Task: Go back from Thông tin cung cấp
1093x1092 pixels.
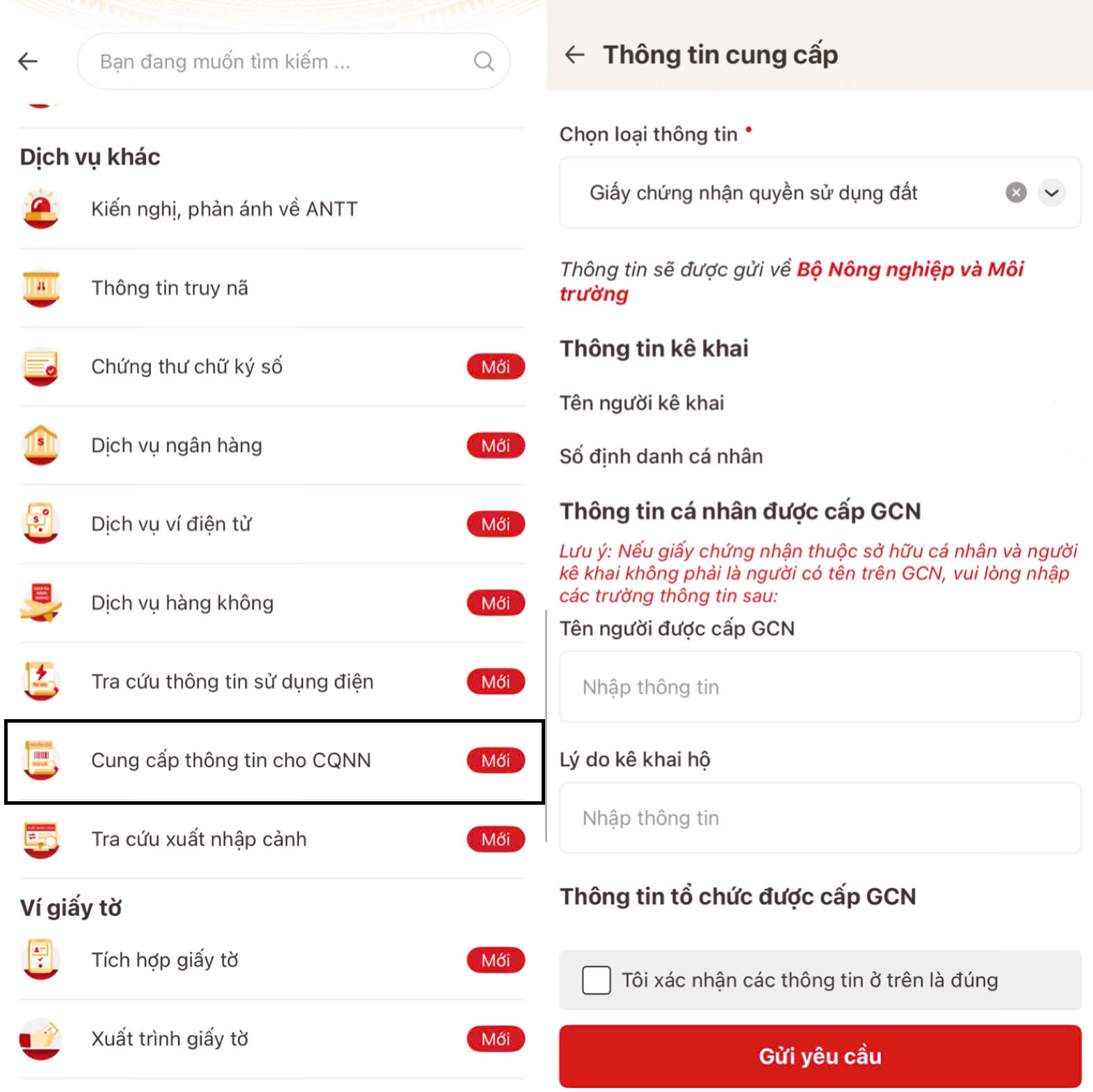Action: [x=574, y=54]
